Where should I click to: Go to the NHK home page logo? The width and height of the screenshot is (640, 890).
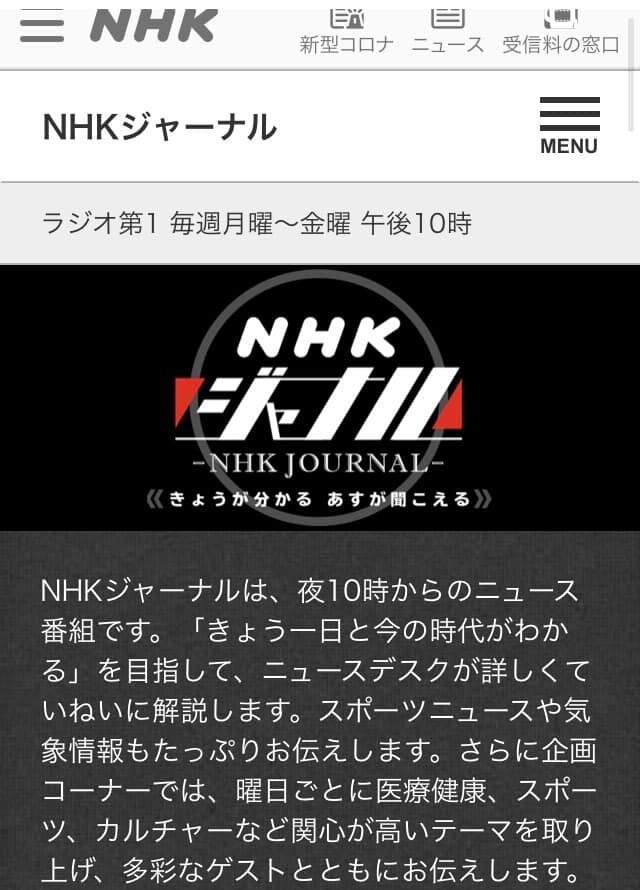tap(153, 26)
